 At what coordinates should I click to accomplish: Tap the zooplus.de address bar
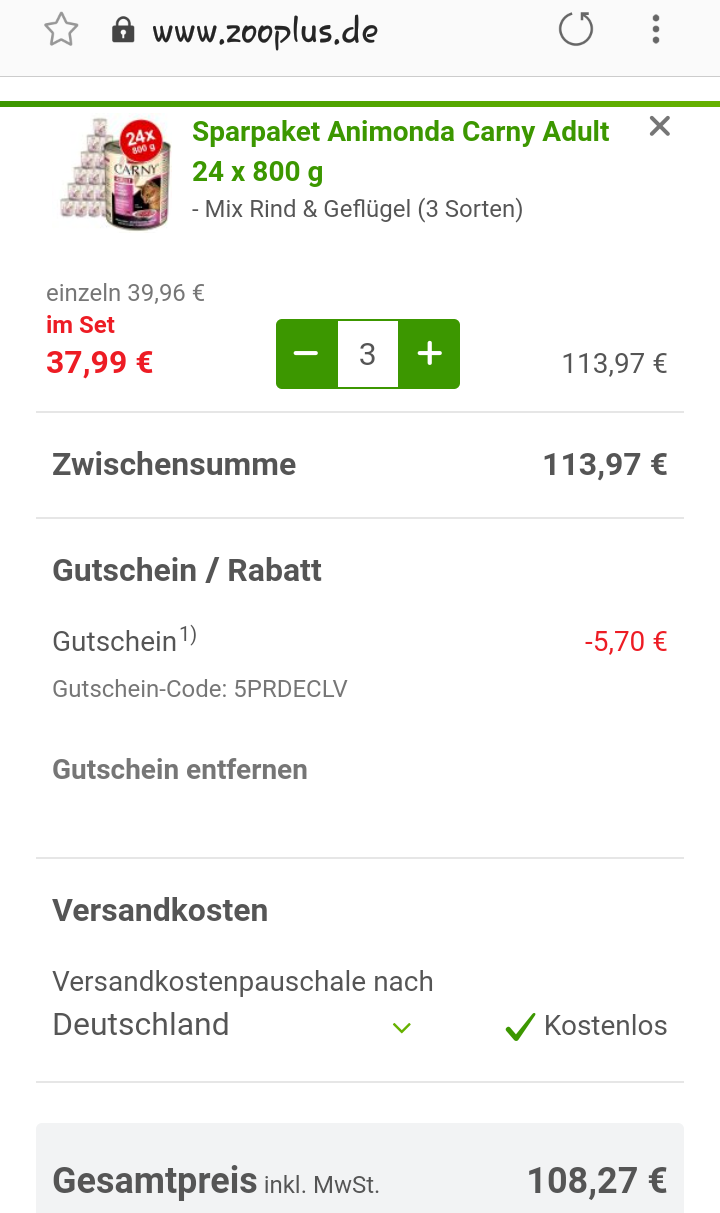click(x=265, y=31)
